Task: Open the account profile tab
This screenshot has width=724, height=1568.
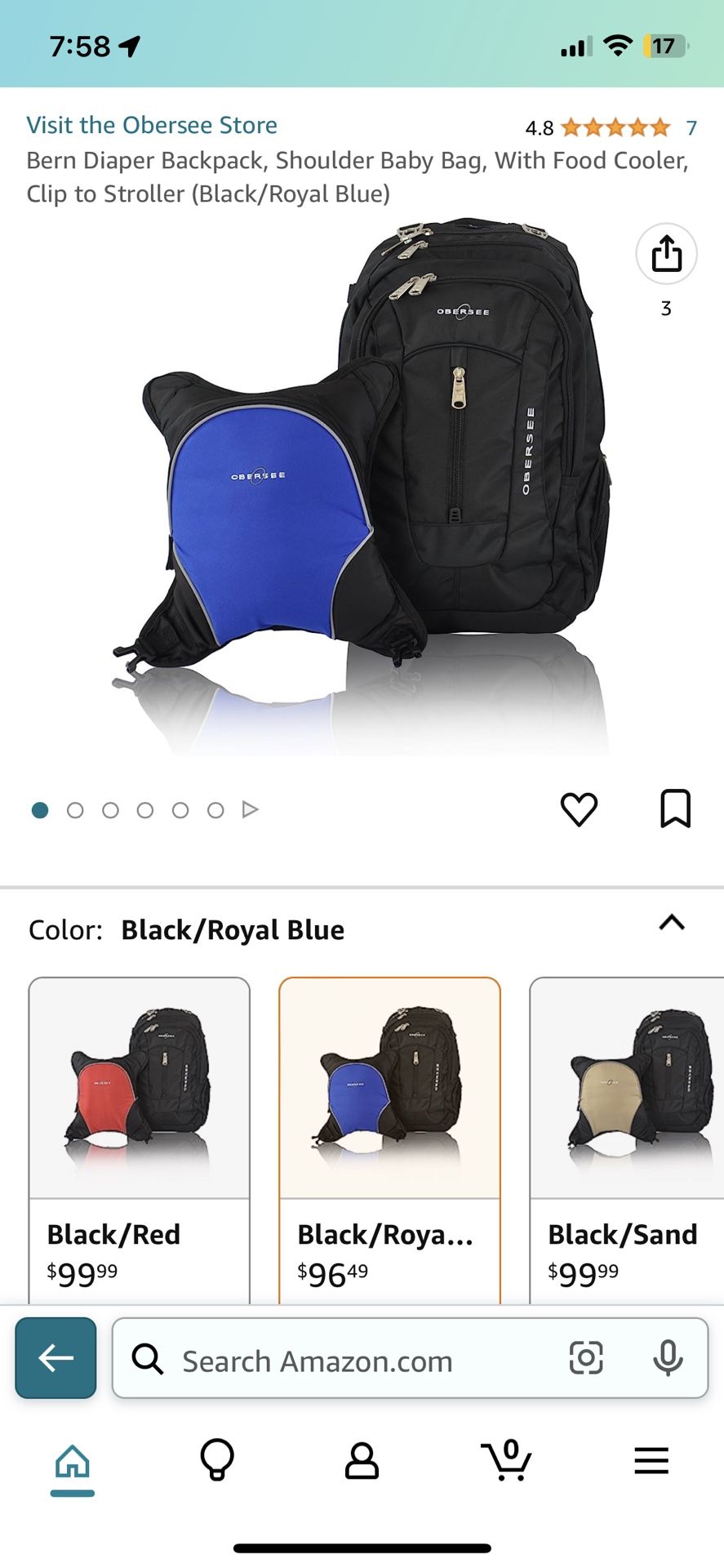Action: 362,1461
